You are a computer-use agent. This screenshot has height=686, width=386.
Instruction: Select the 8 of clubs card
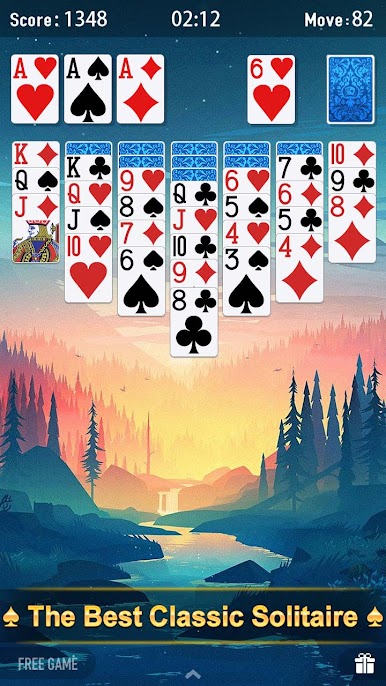coord(194,322)
